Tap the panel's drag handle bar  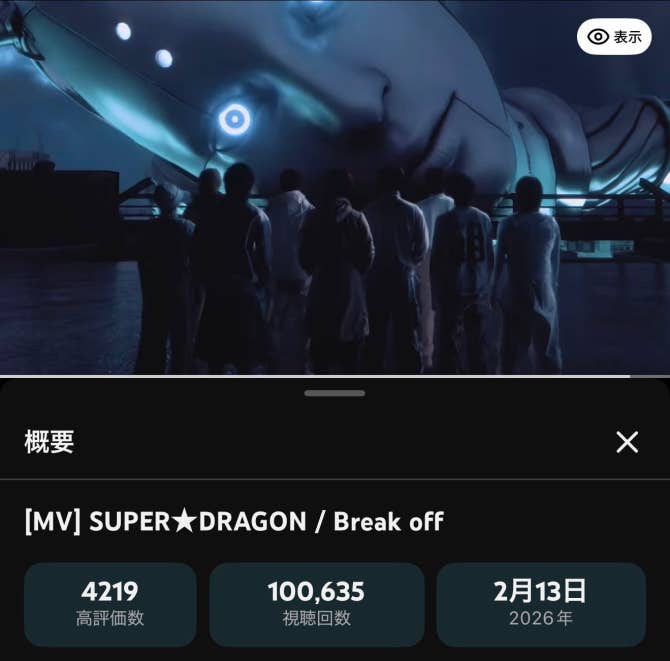coord(335,393)
